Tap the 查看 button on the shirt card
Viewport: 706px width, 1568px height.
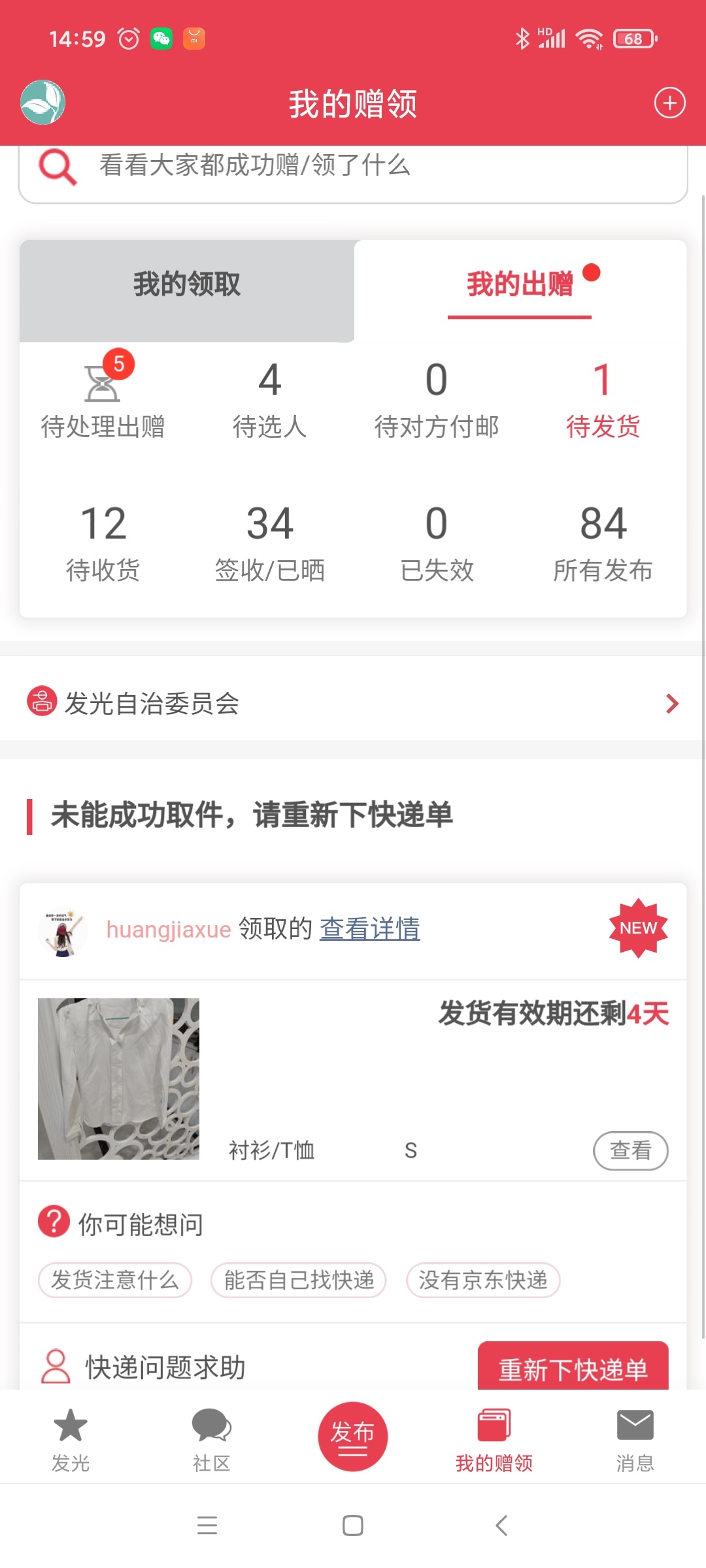pos(630,1150)
